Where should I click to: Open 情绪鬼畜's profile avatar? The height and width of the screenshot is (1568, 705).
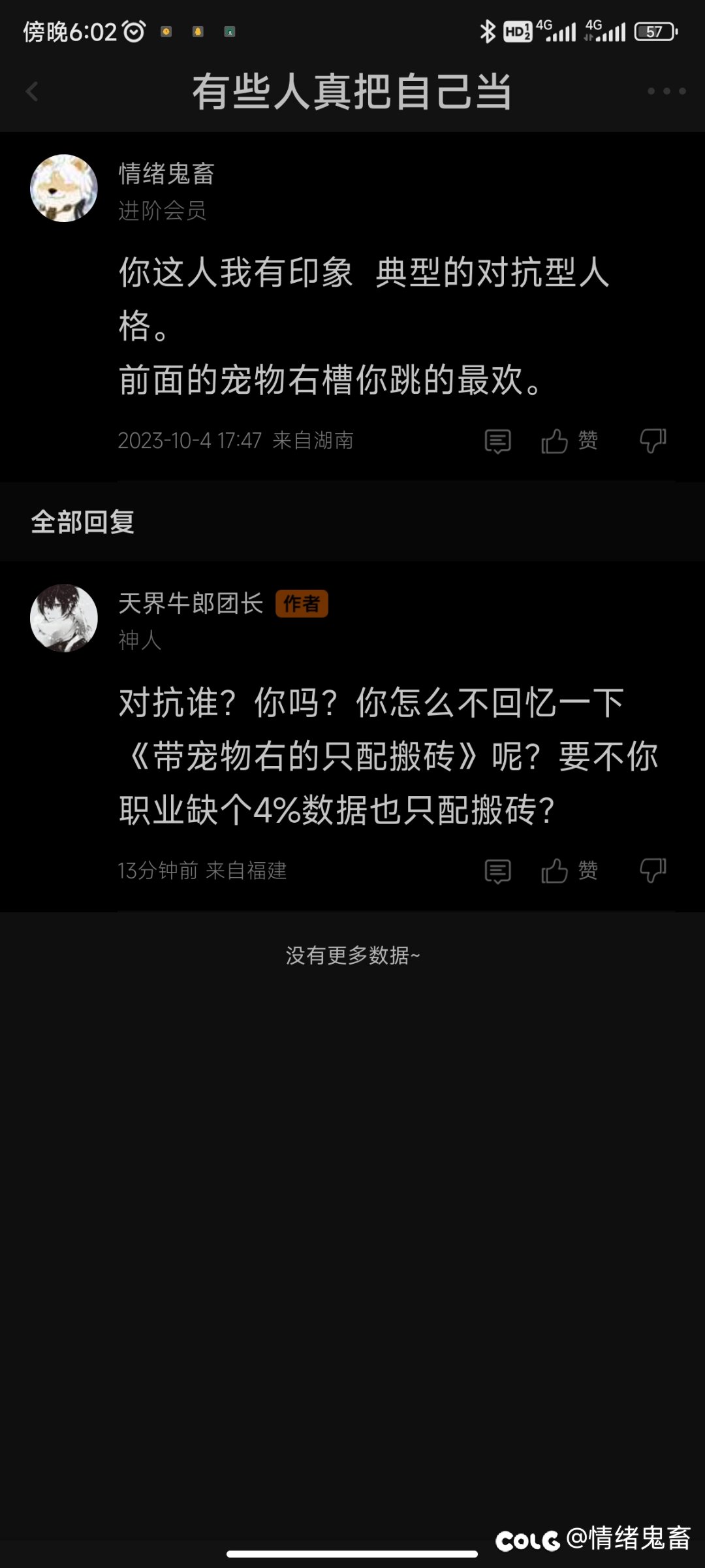coord(64,188)
